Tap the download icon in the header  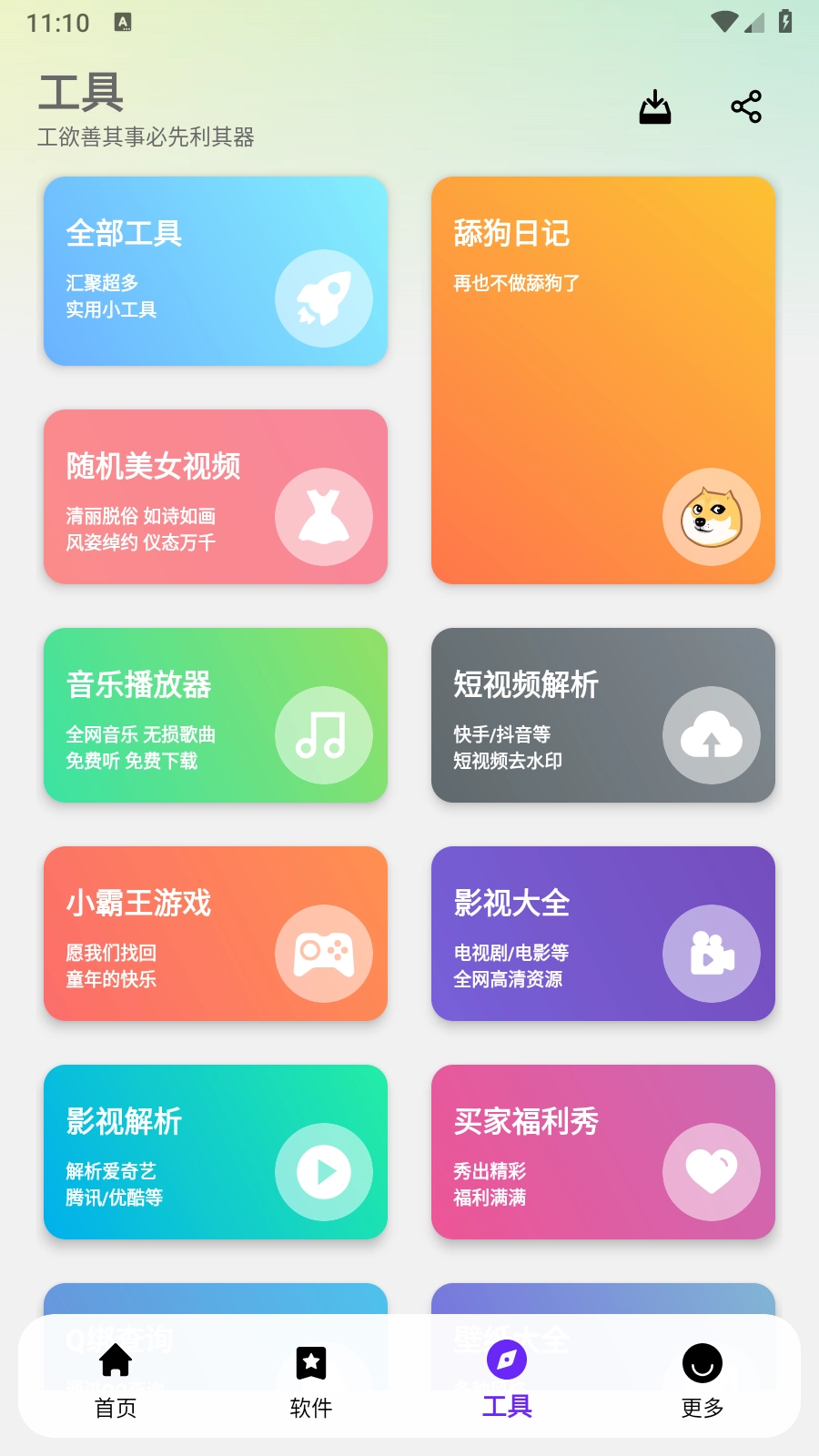[654, 107]
